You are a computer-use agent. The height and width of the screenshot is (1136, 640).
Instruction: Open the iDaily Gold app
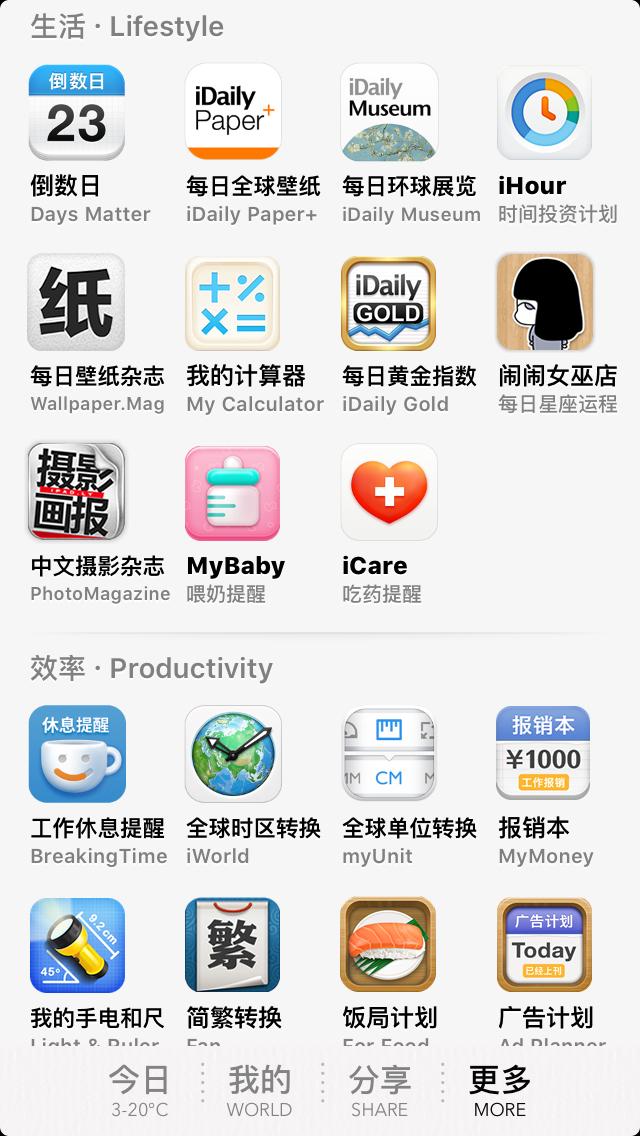pos(389,303)
